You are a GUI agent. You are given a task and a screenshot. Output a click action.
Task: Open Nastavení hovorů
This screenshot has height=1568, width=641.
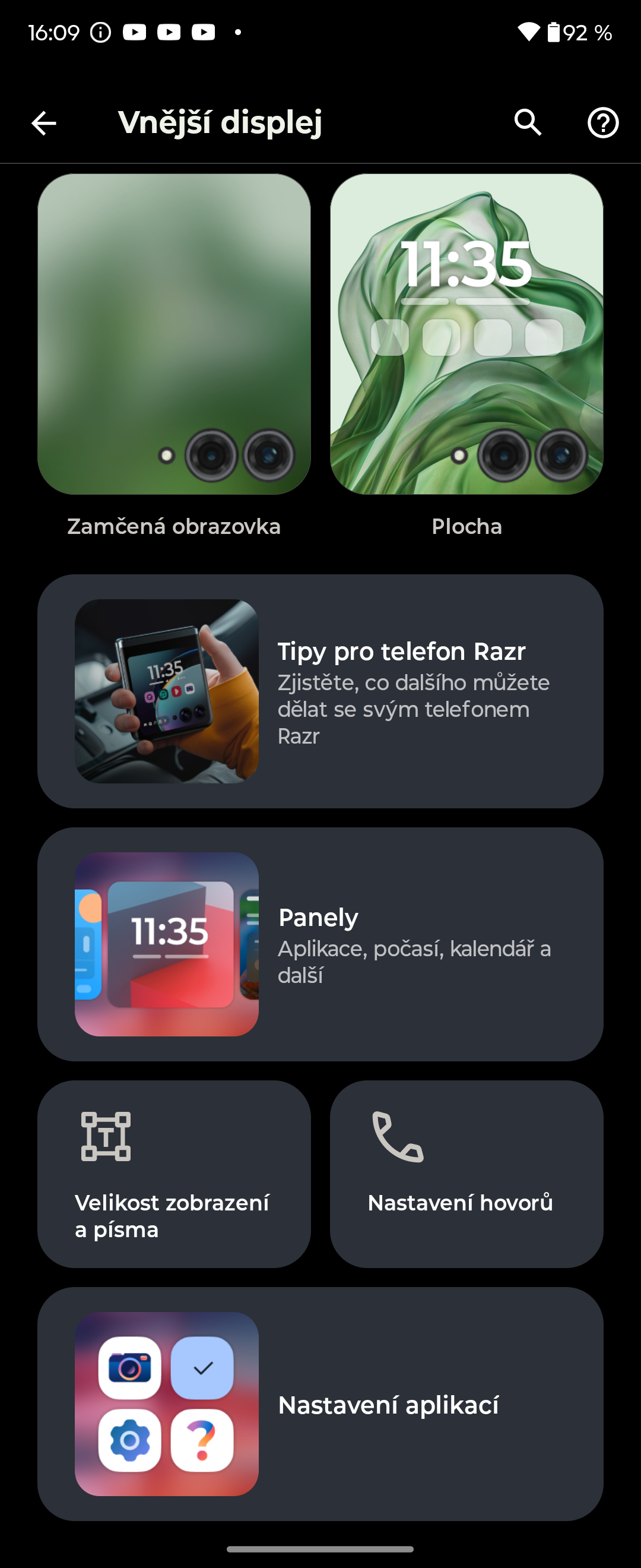tap(467, 1174)
